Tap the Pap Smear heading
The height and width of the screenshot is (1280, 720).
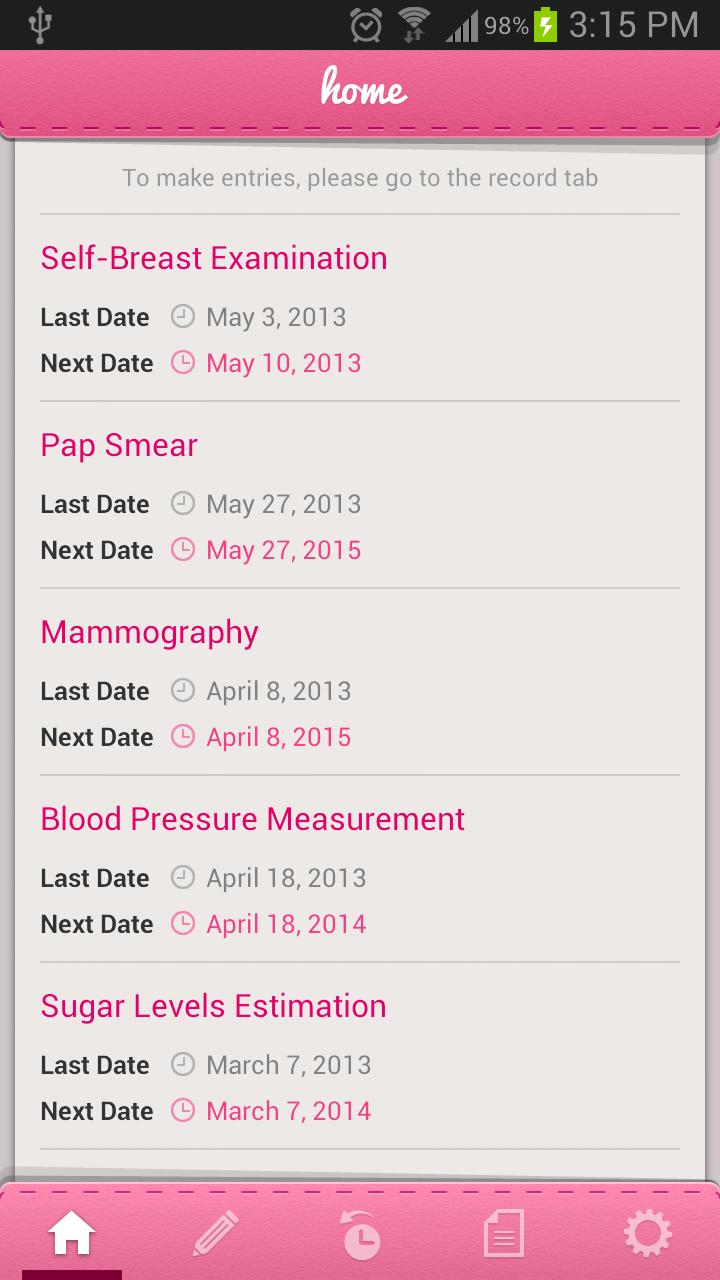pyautogui.click(x=118, y=445)
